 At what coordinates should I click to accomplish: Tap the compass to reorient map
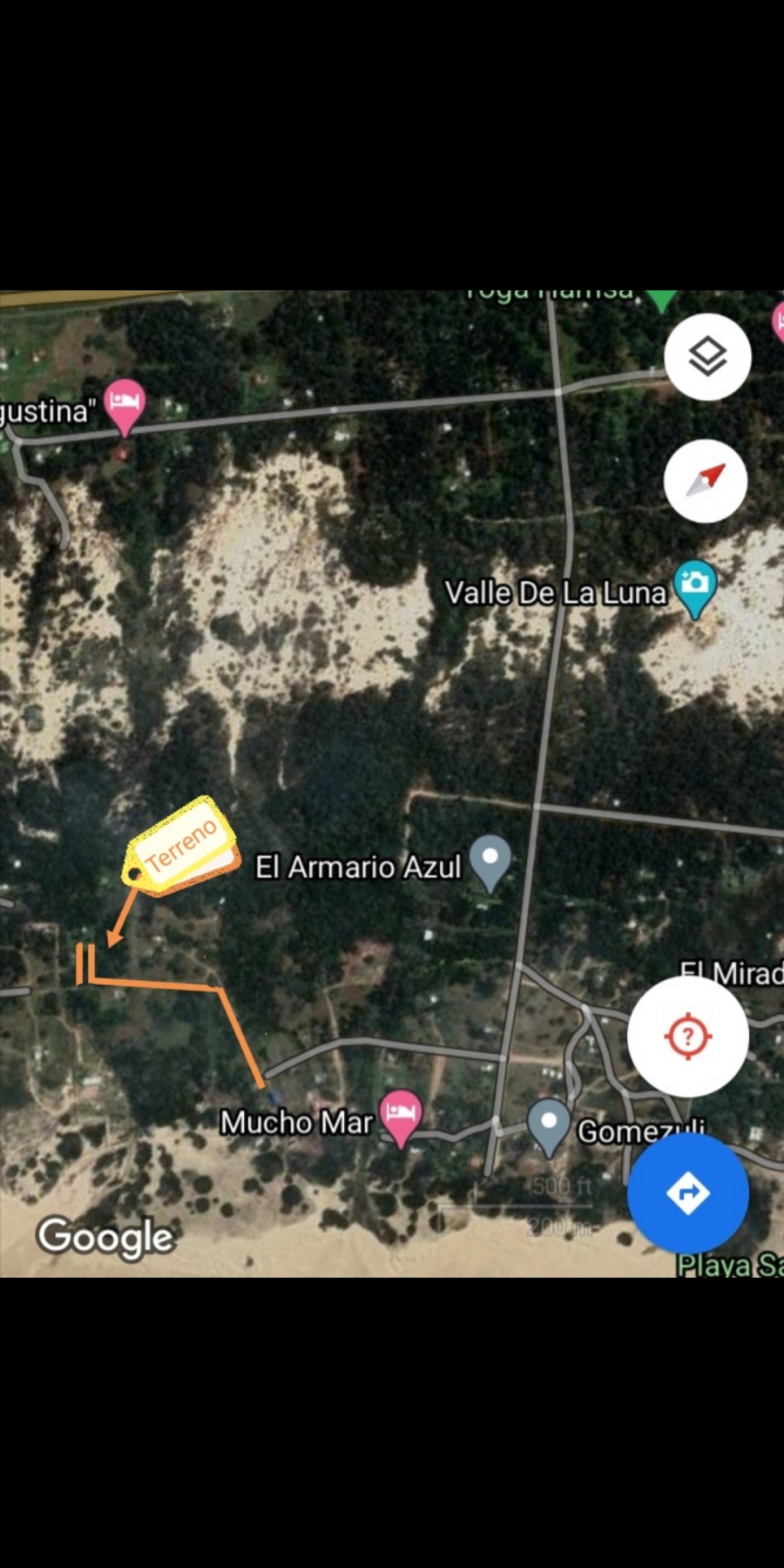(706, 481)
